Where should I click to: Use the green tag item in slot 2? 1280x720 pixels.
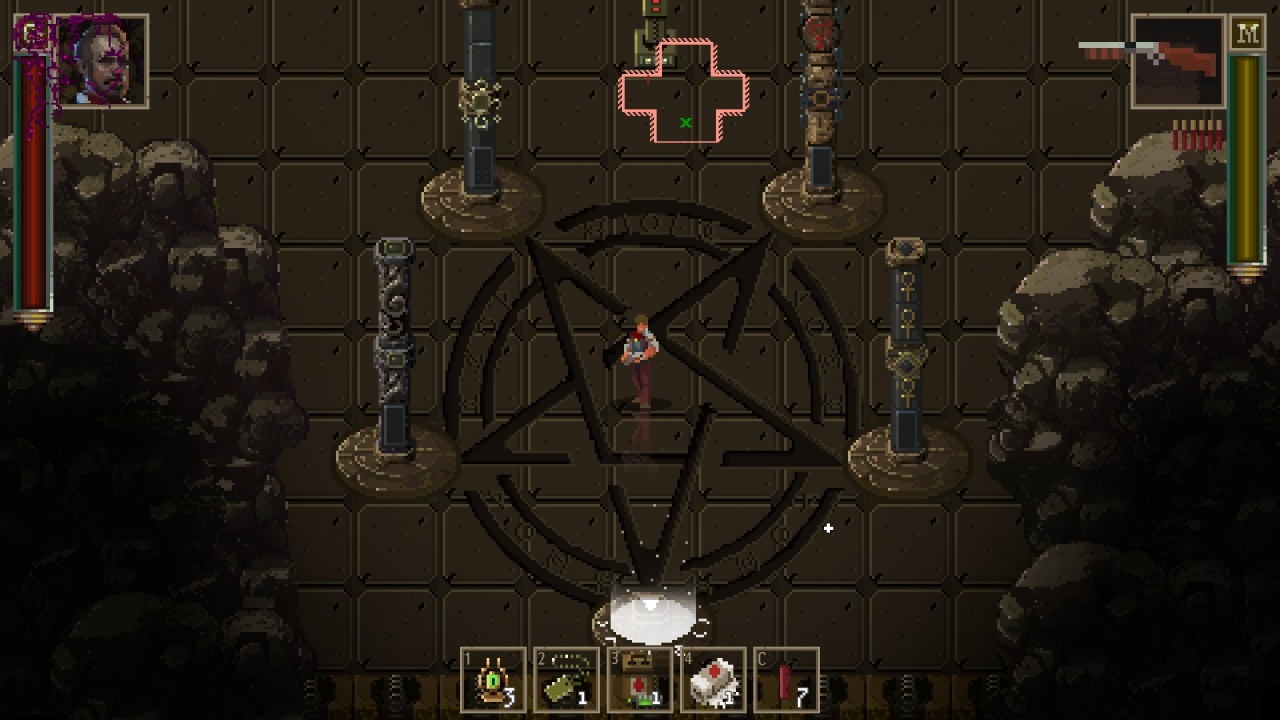click(566, 681)
